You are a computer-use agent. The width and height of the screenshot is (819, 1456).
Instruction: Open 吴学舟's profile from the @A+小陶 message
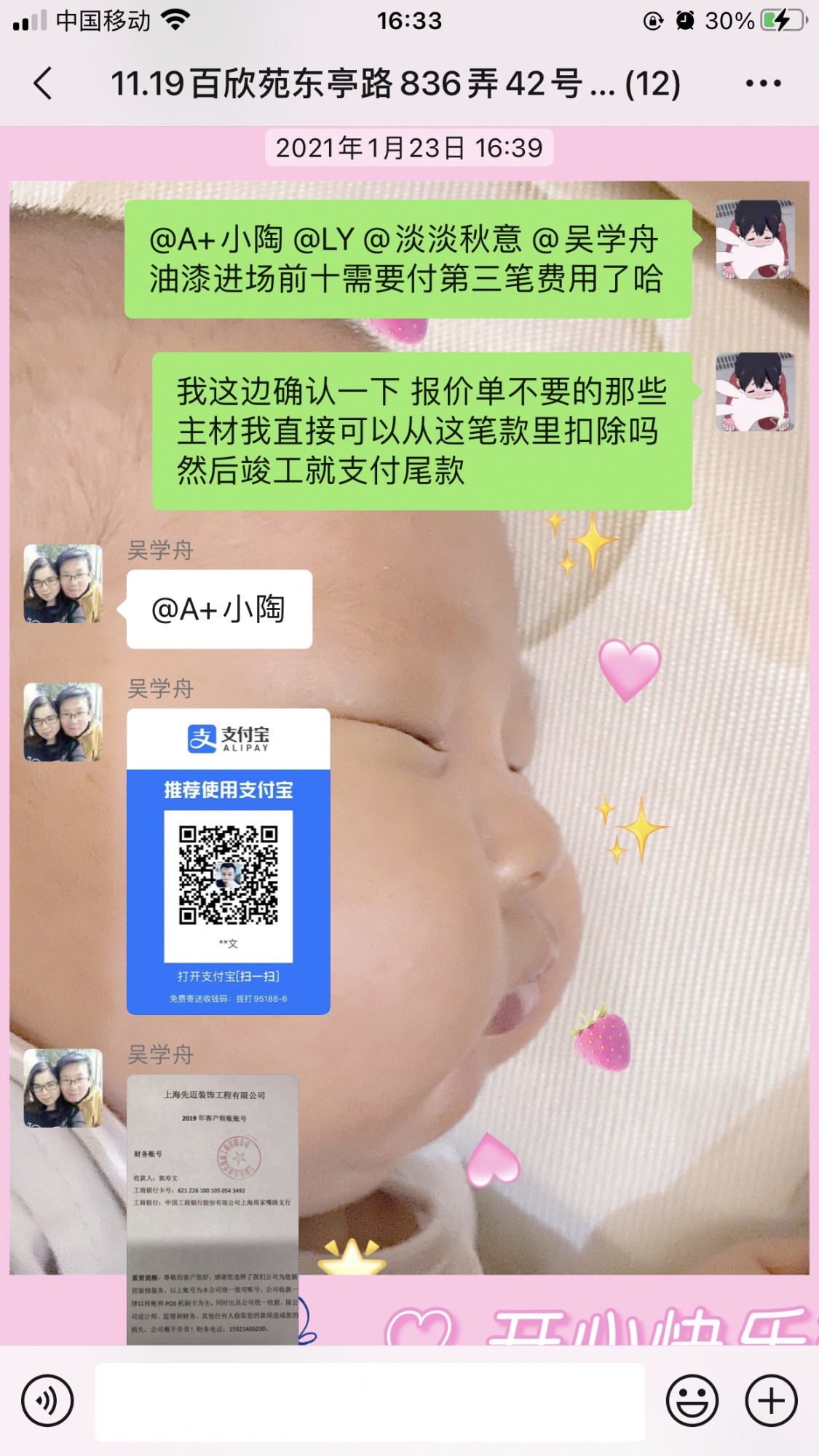click(x=63, y=584)
